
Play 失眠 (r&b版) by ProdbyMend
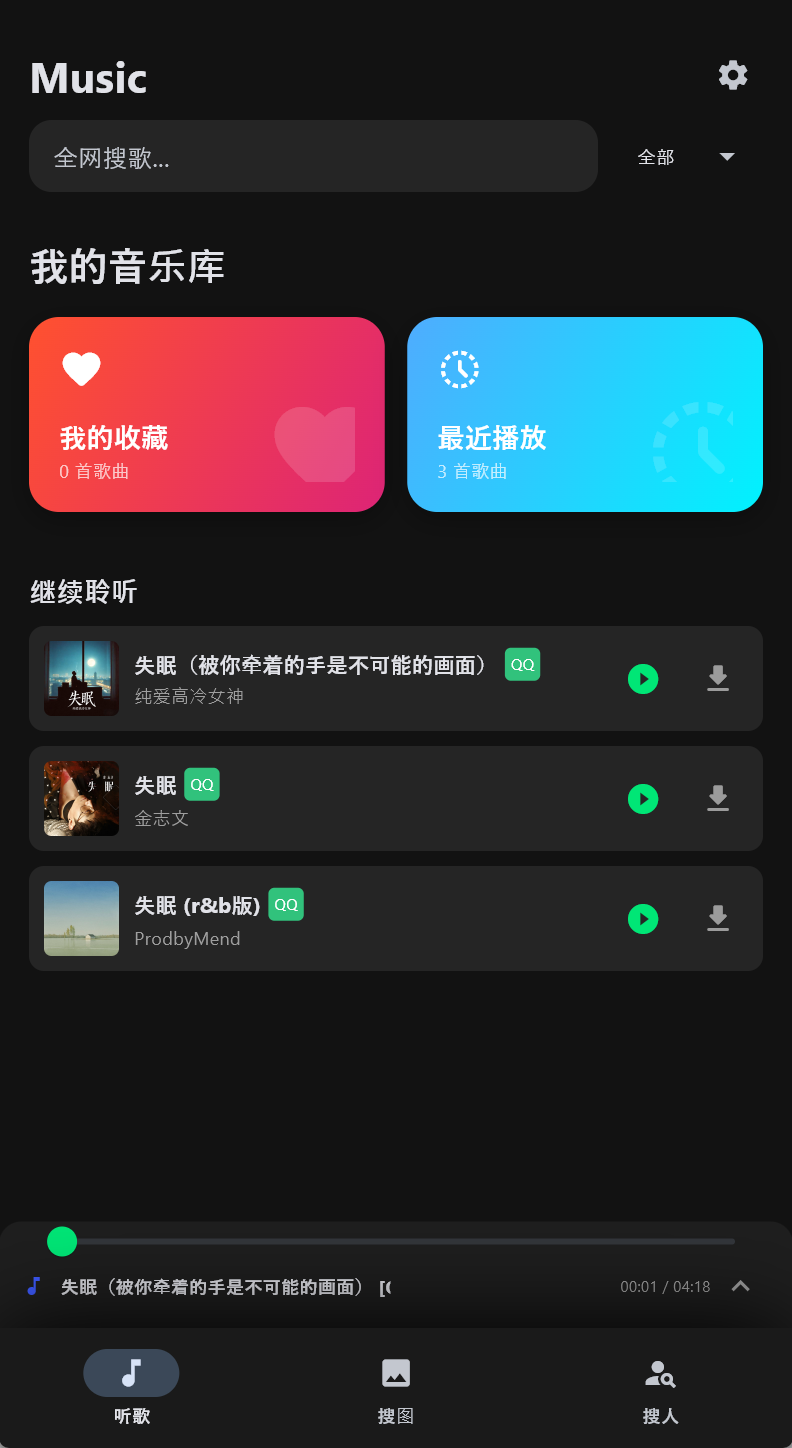tap(643, 919)
